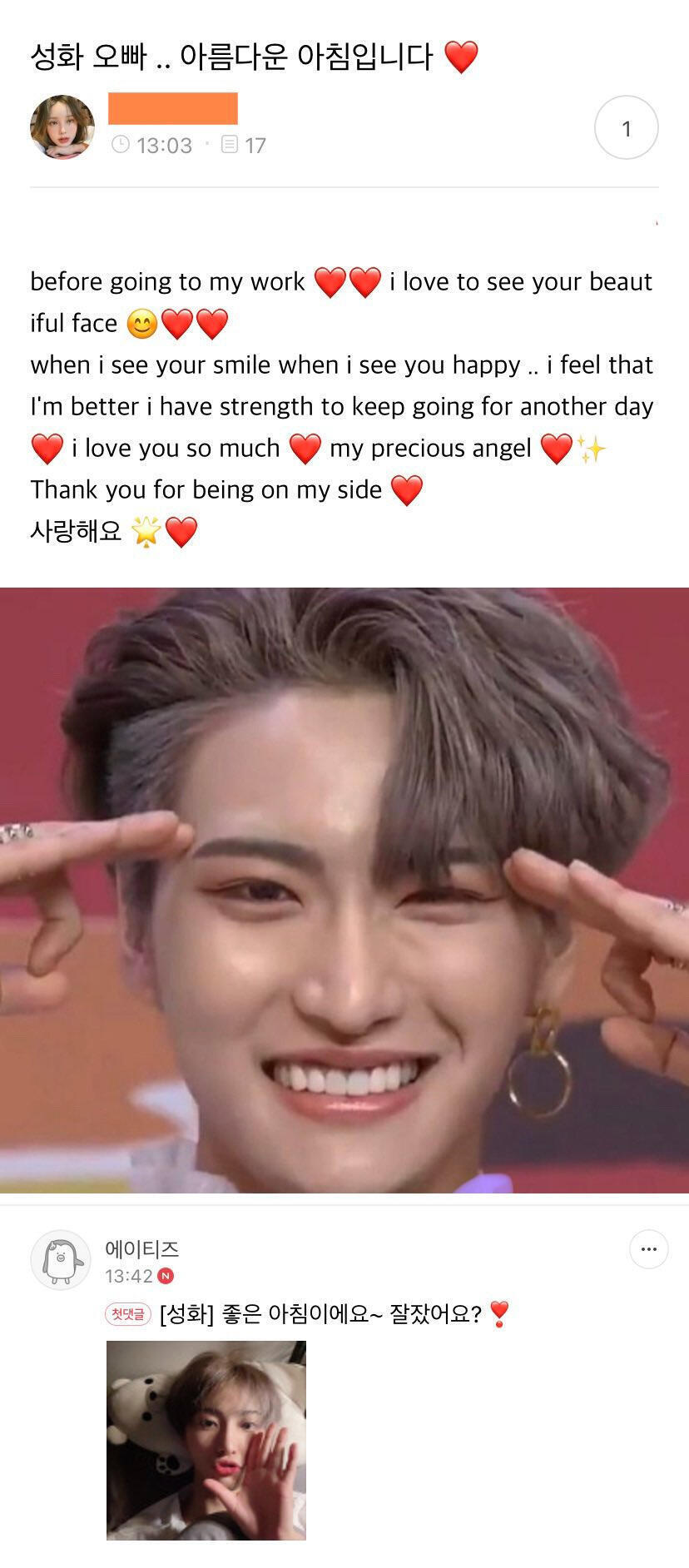Tap the comment count circle showing 1
689x1568 pixels.
coord(627,127)
